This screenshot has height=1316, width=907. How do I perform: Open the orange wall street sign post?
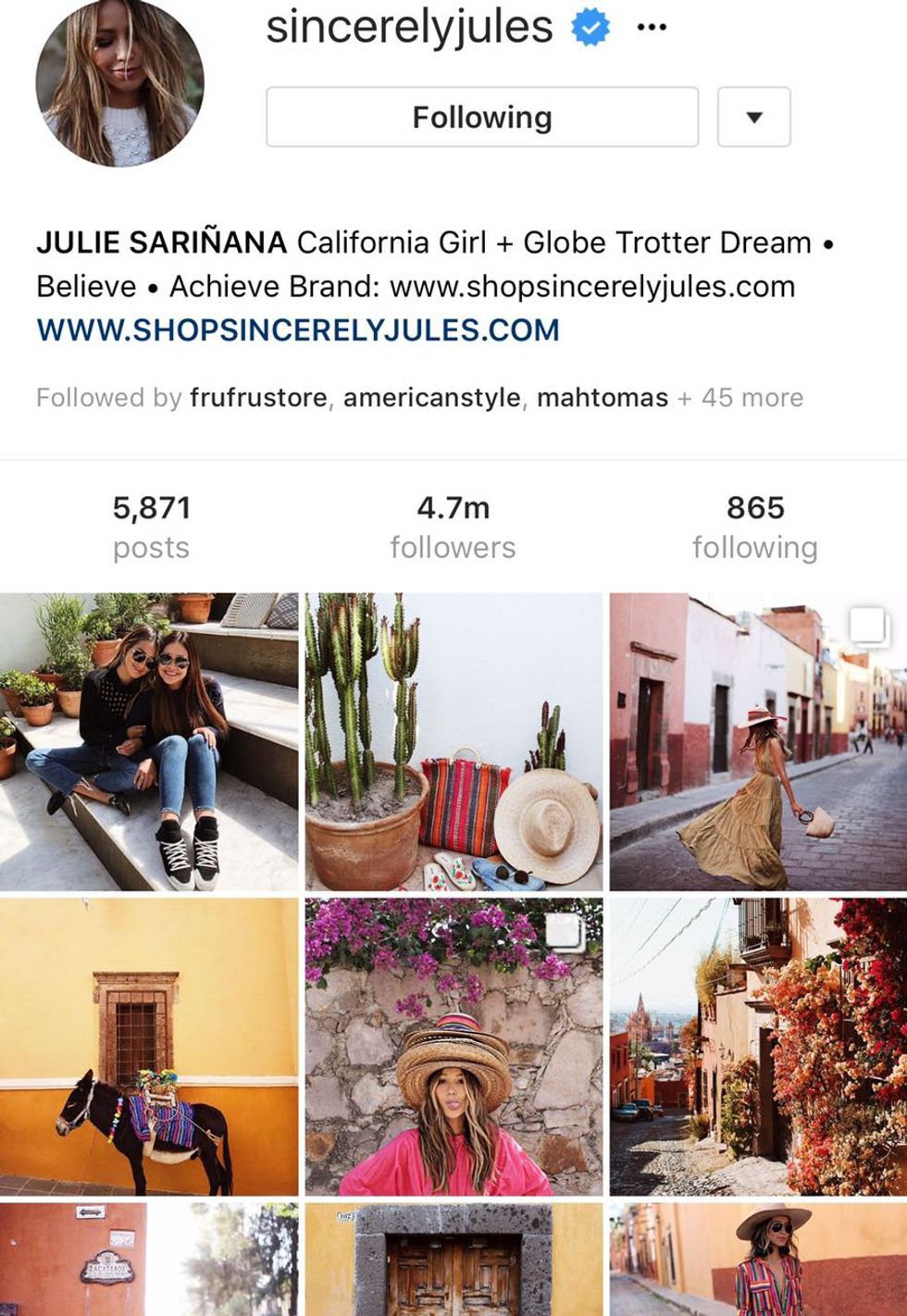[149, 1260]
